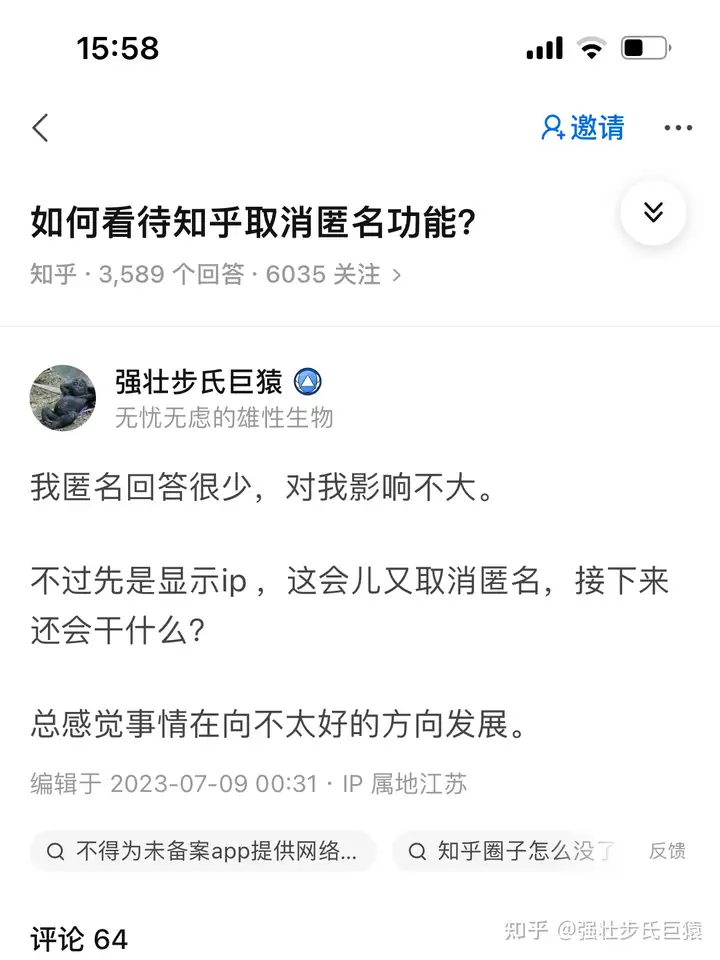Open the question title 如何看待知乎取消匿名功能
Image resolution: width=720 pixels, height=960 pixels.
[252, 223]
